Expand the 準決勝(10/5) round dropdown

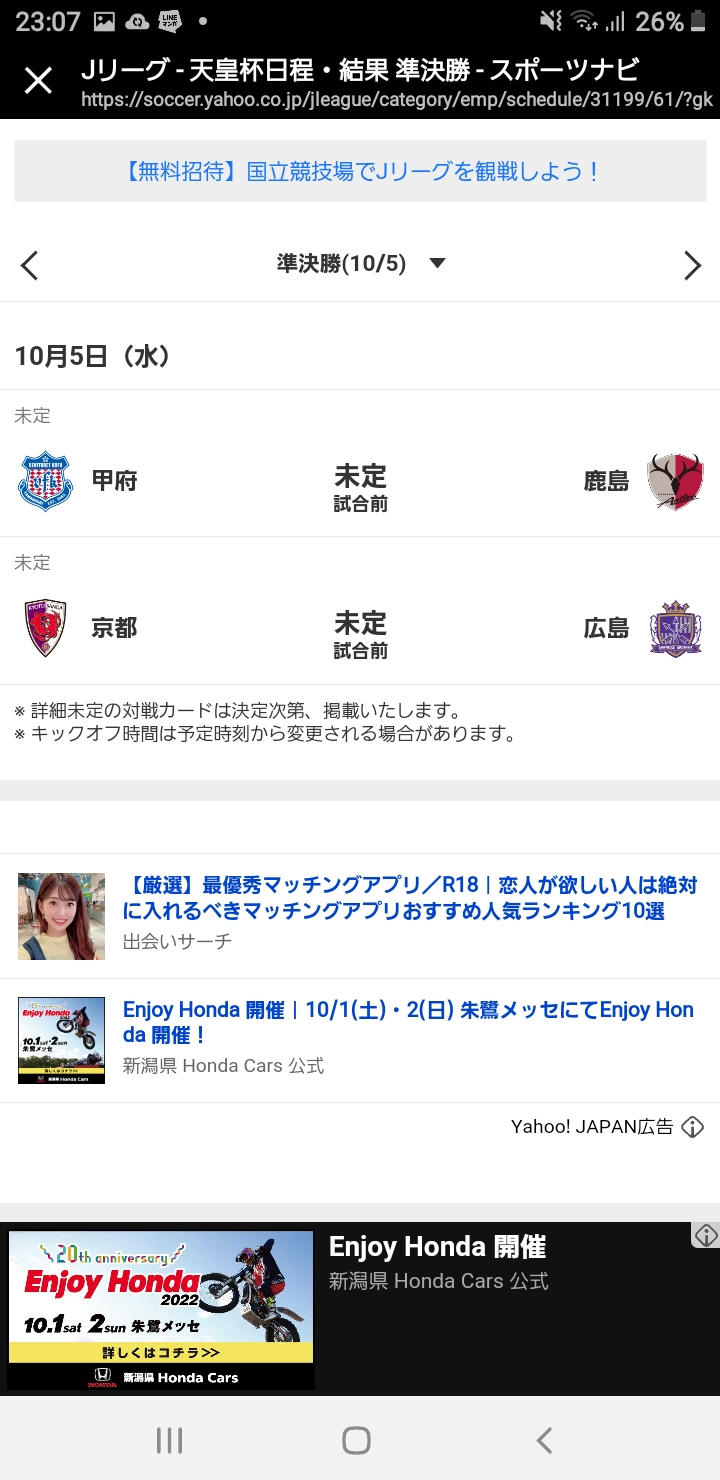[360, 264]
